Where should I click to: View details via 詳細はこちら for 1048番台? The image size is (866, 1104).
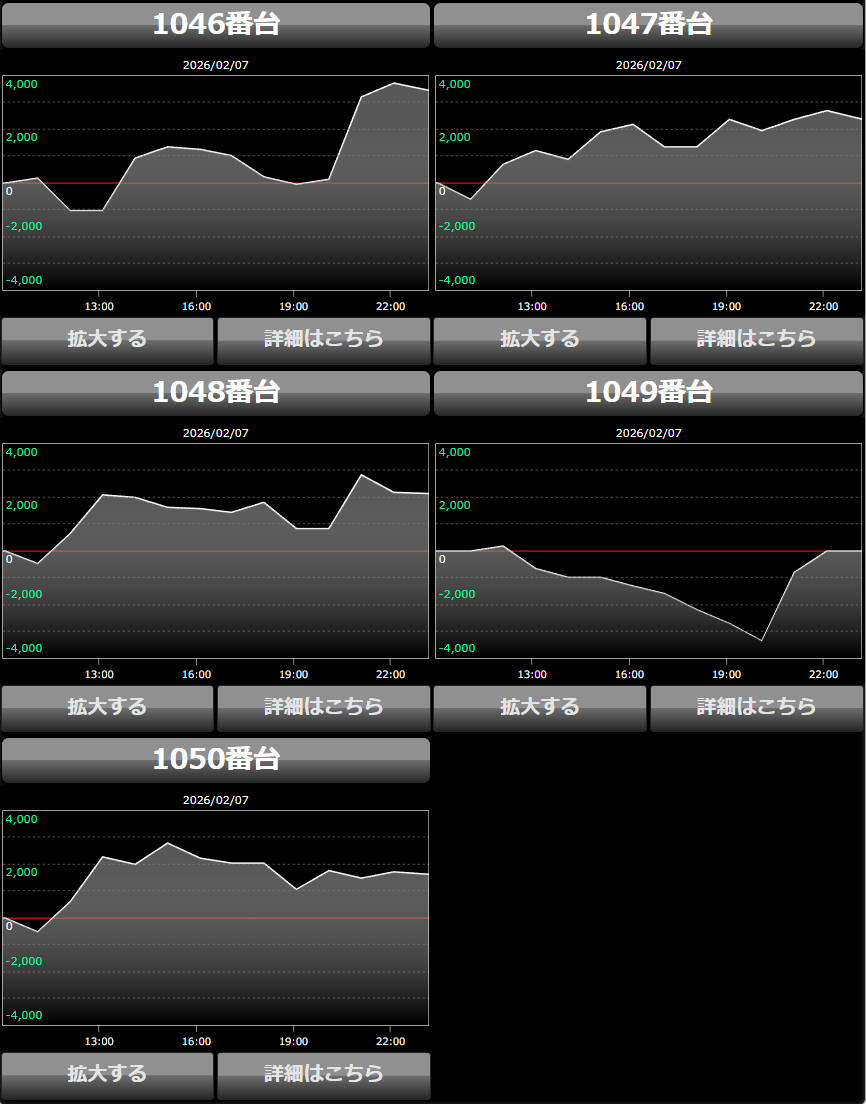[323, 708]
